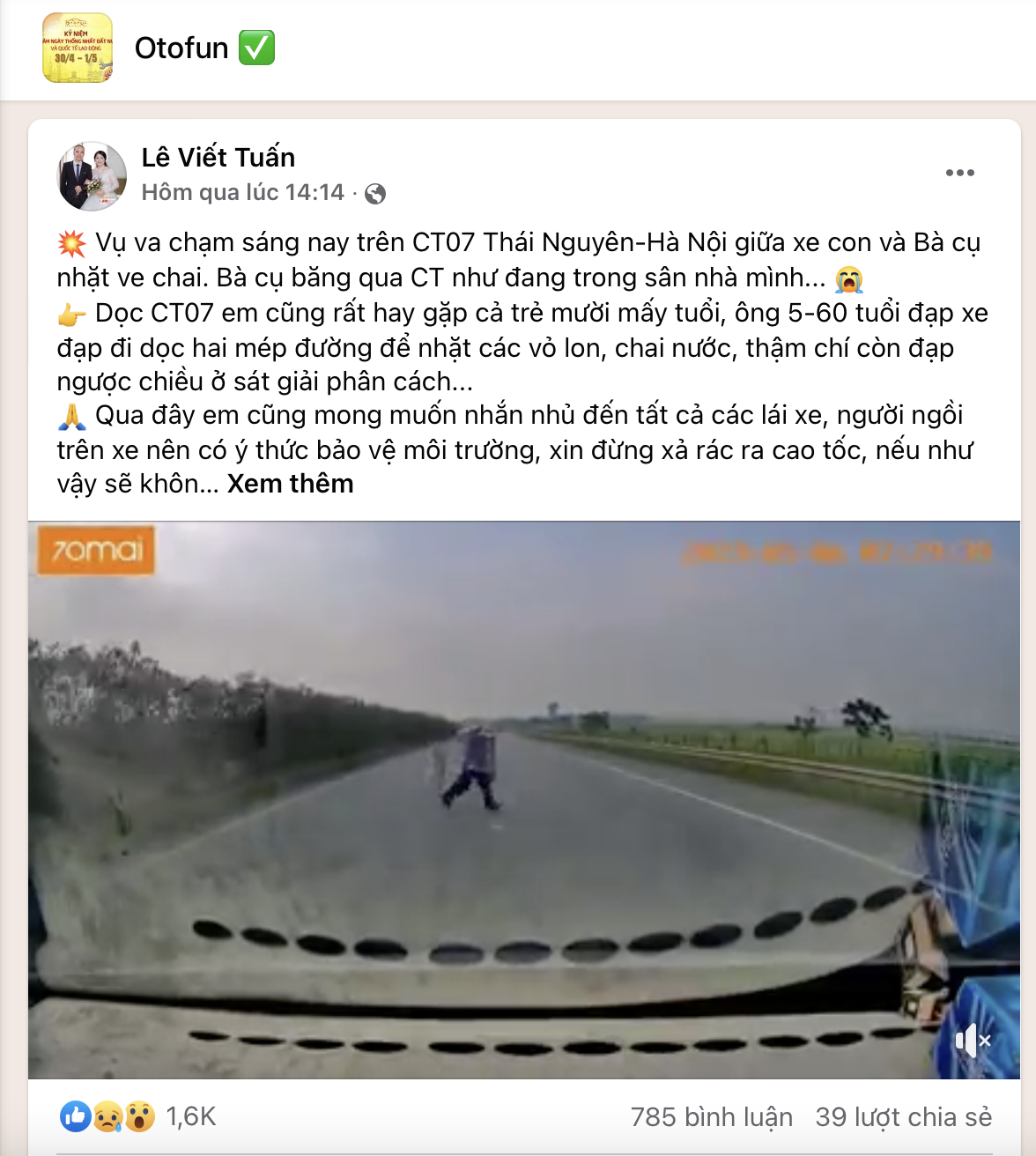Open Lê Viết Tuấn's profile picture
The width and height of the screenshot is (1036, 1156).
[92, 176]
